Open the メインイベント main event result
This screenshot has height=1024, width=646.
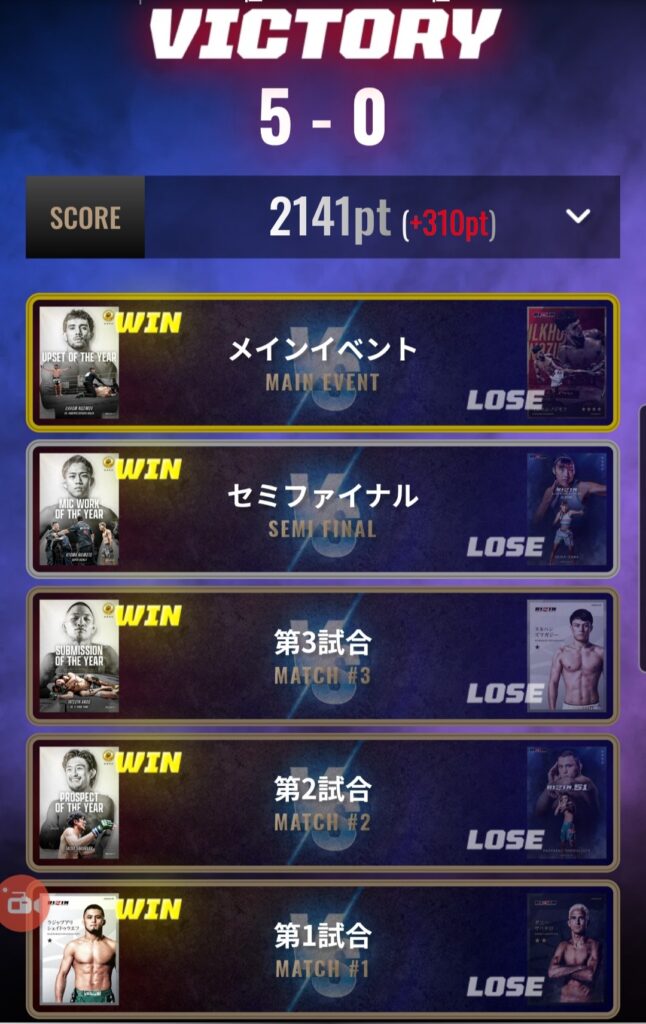pos(322,362)
